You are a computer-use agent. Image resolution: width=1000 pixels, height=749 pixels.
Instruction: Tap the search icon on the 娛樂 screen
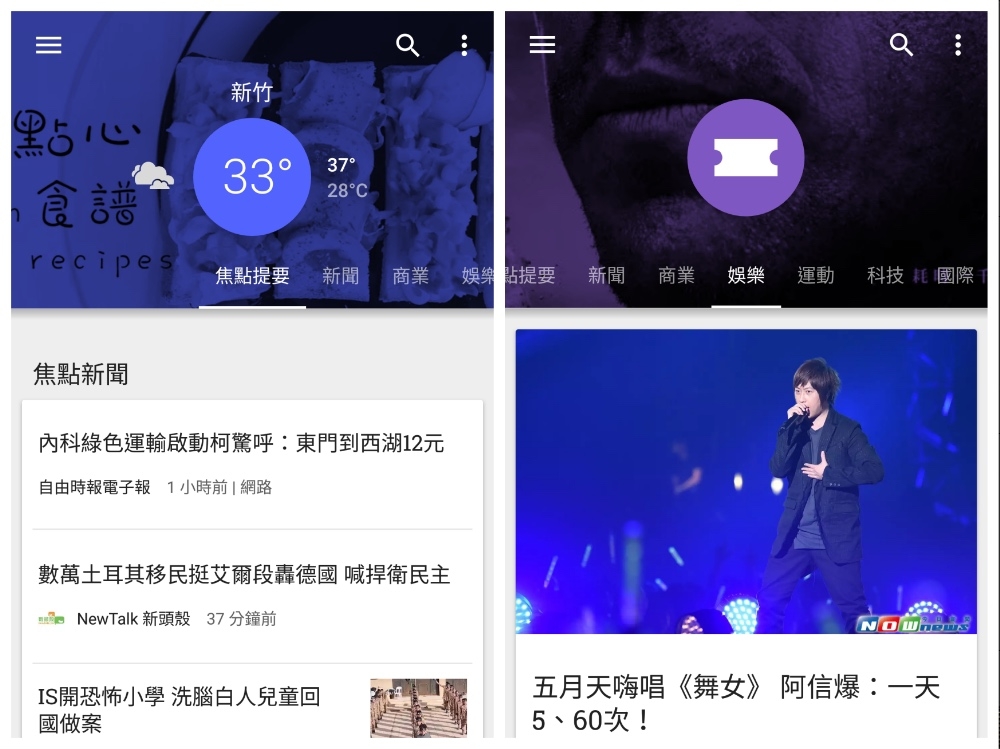[x=902, y=45]
